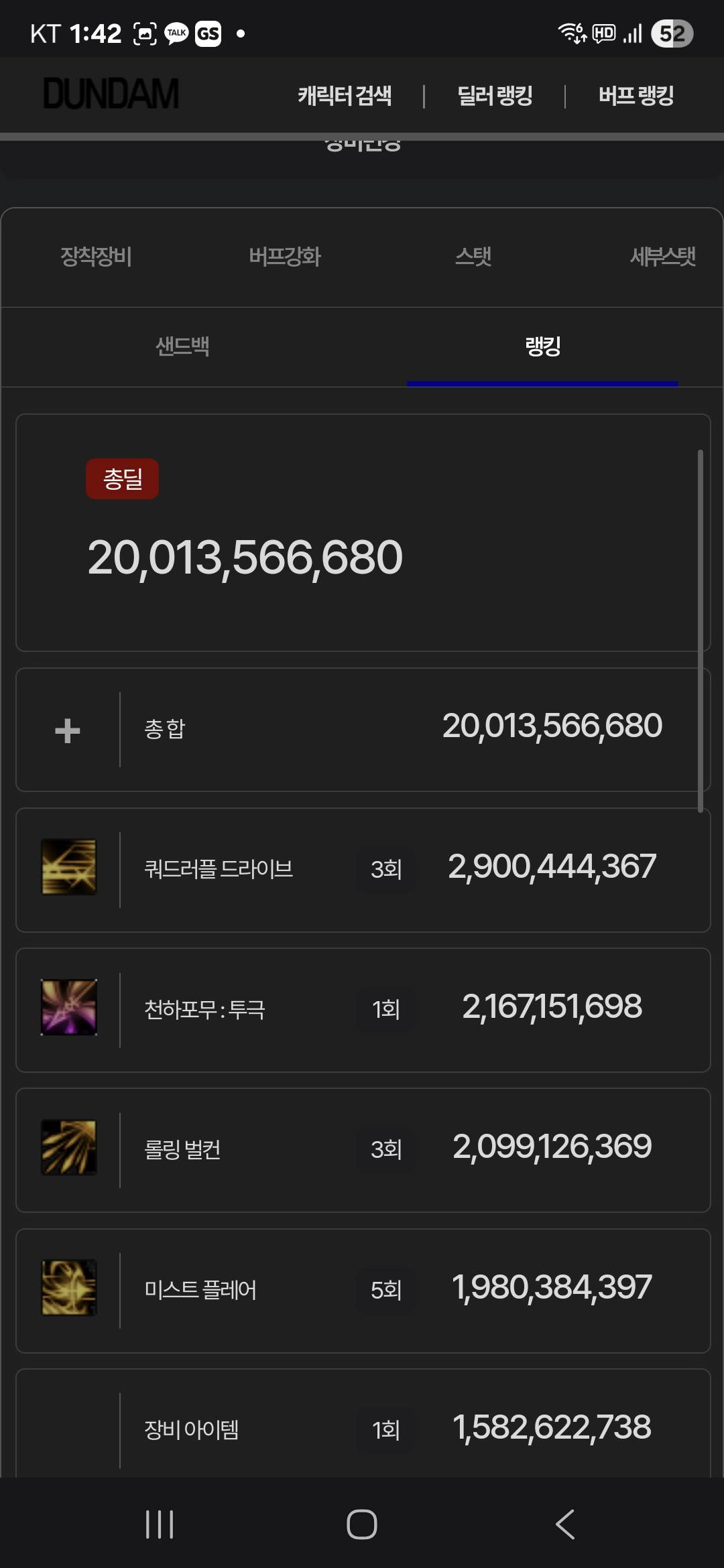Go back with the system back button
The height and width of the screenshot is (1568, 724).
coord(565,1524)
